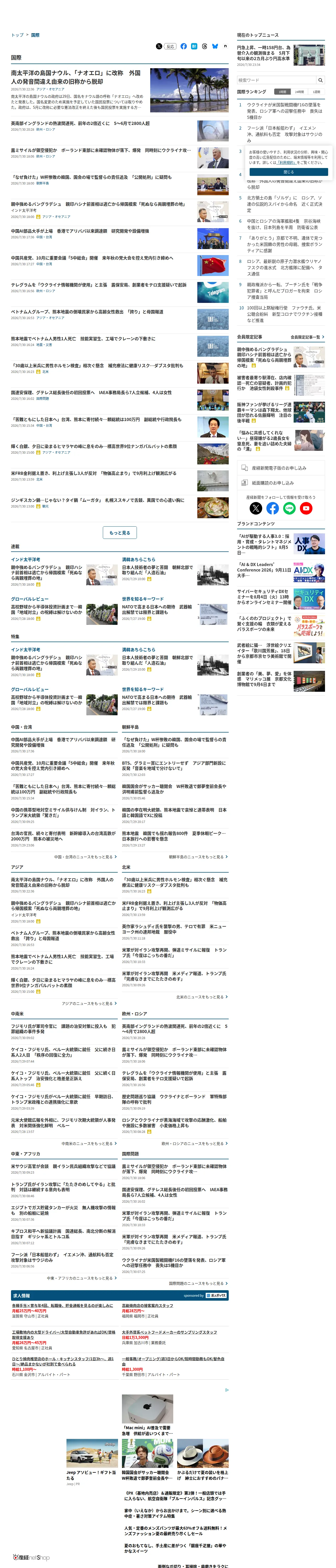Screen dimensions: 336x1568
Task: Switch ranking to 1週間 tab
Action: (x=316, y=92)
